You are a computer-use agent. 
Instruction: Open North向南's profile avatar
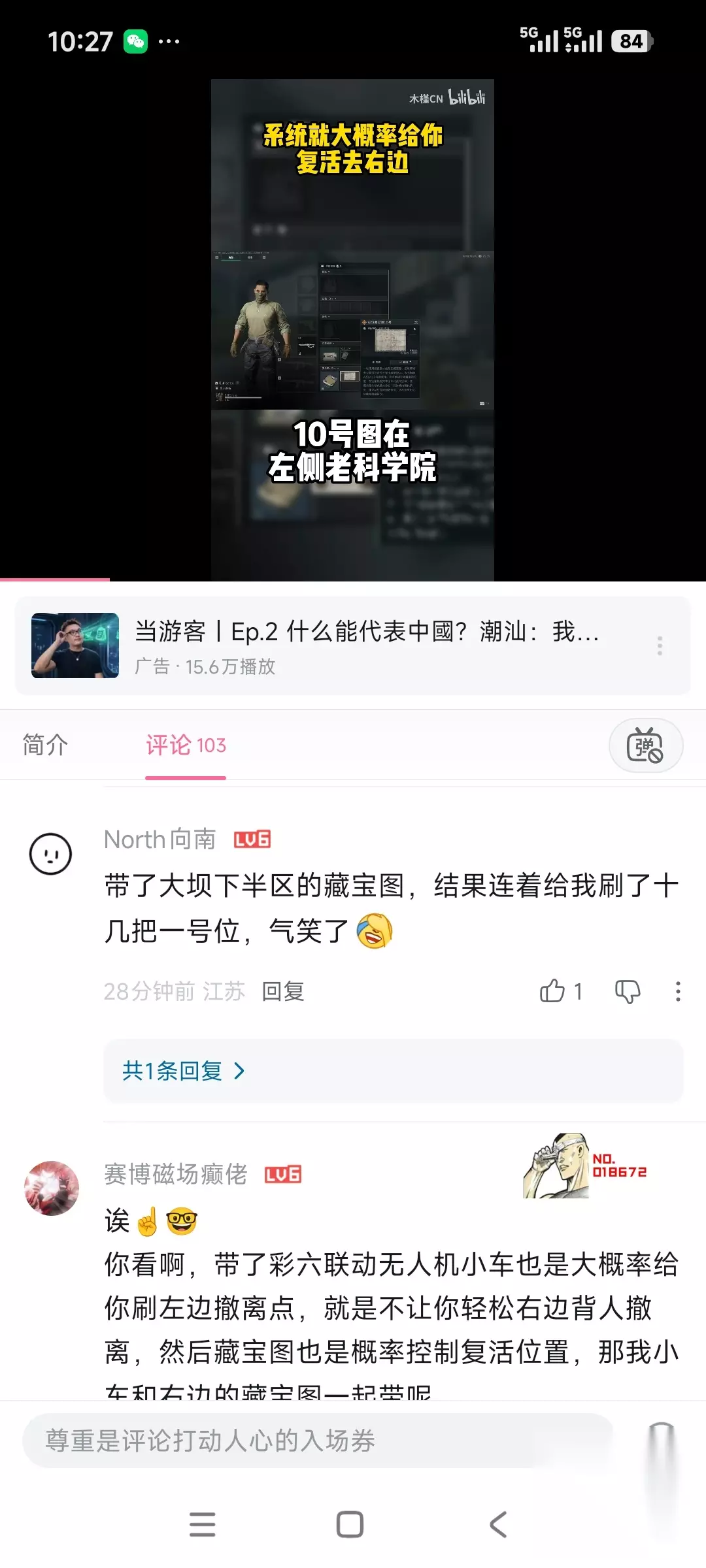[50, 854]
